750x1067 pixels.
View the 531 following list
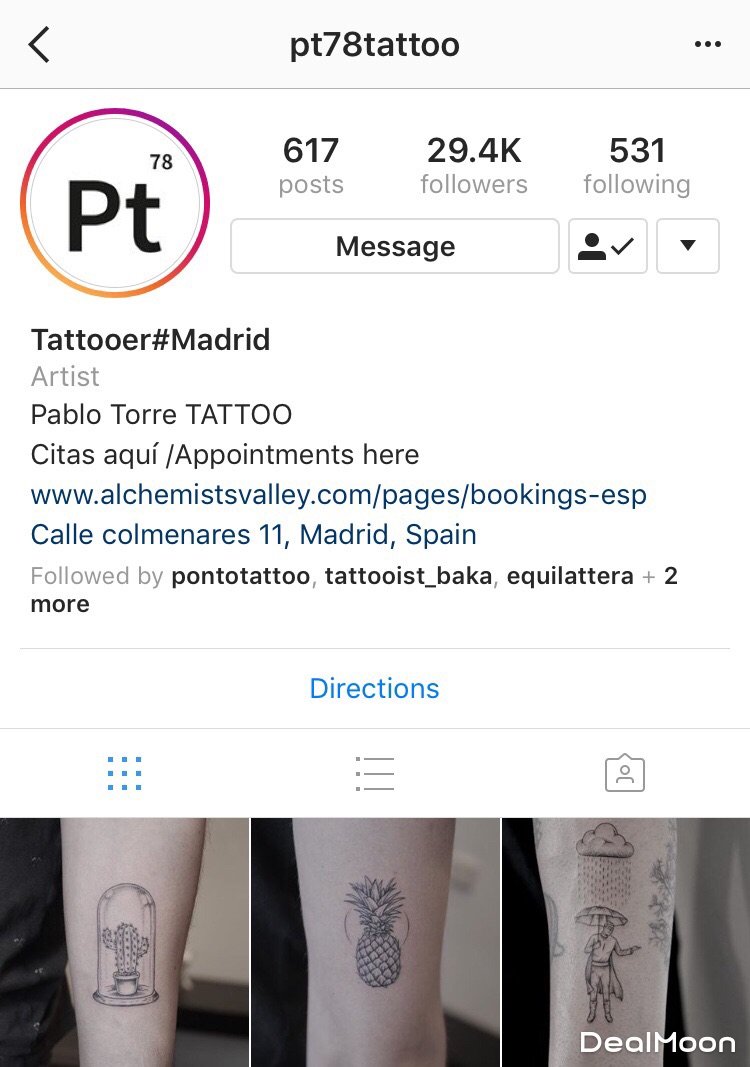point(636,166)
